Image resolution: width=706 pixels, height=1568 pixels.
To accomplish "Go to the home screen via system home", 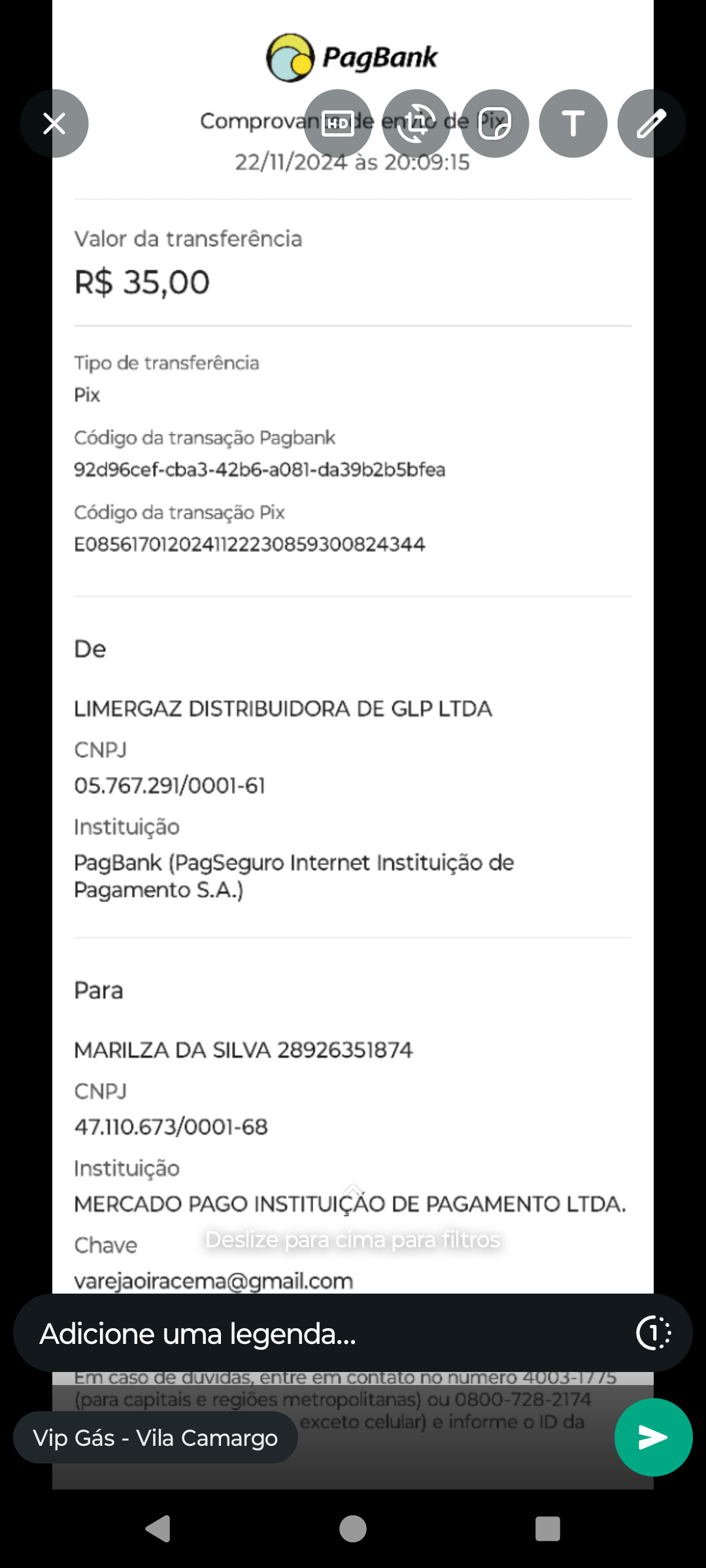I will pos(353,1529).
